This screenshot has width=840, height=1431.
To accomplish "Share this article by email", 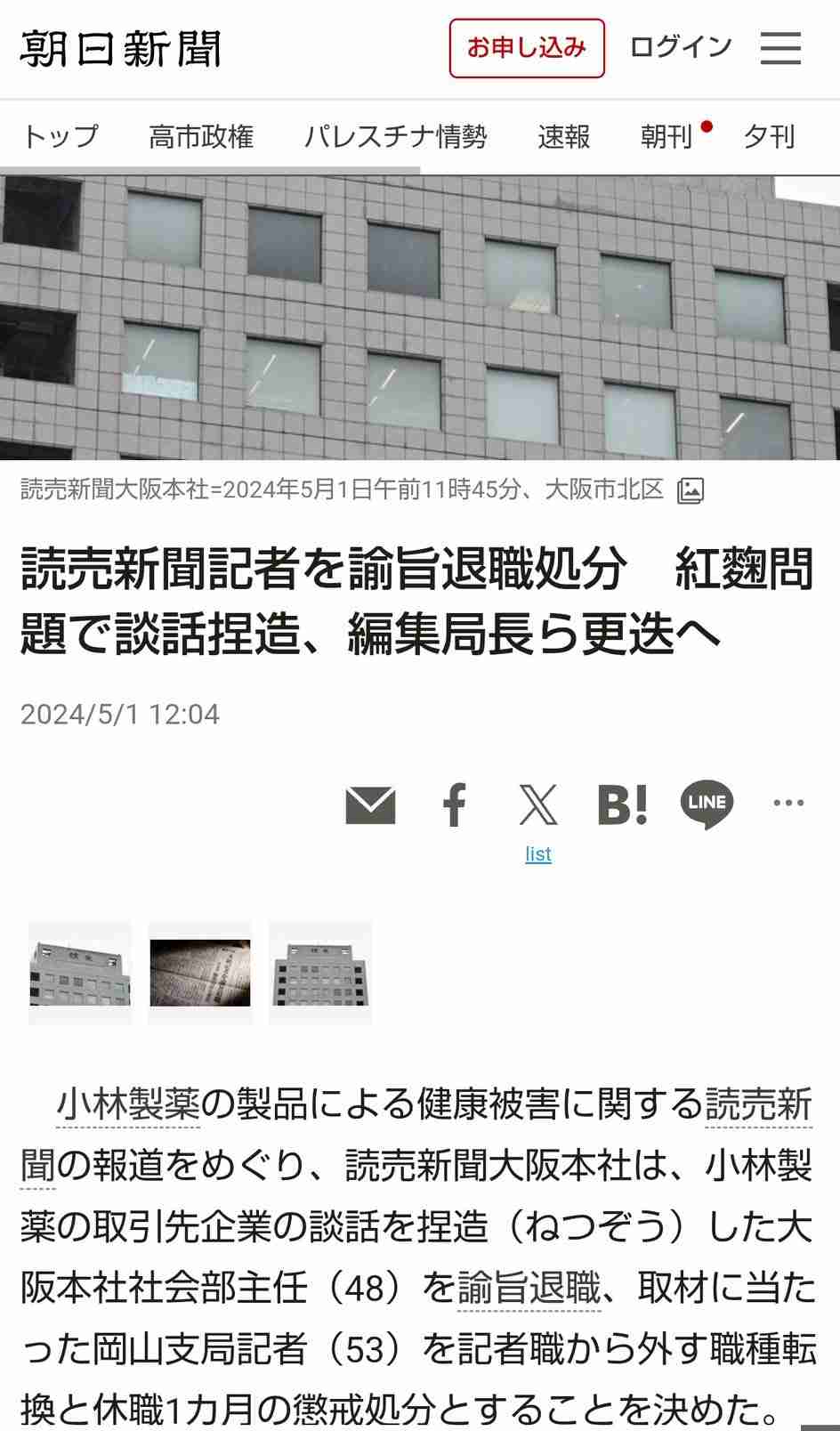I will pos(370,804).
